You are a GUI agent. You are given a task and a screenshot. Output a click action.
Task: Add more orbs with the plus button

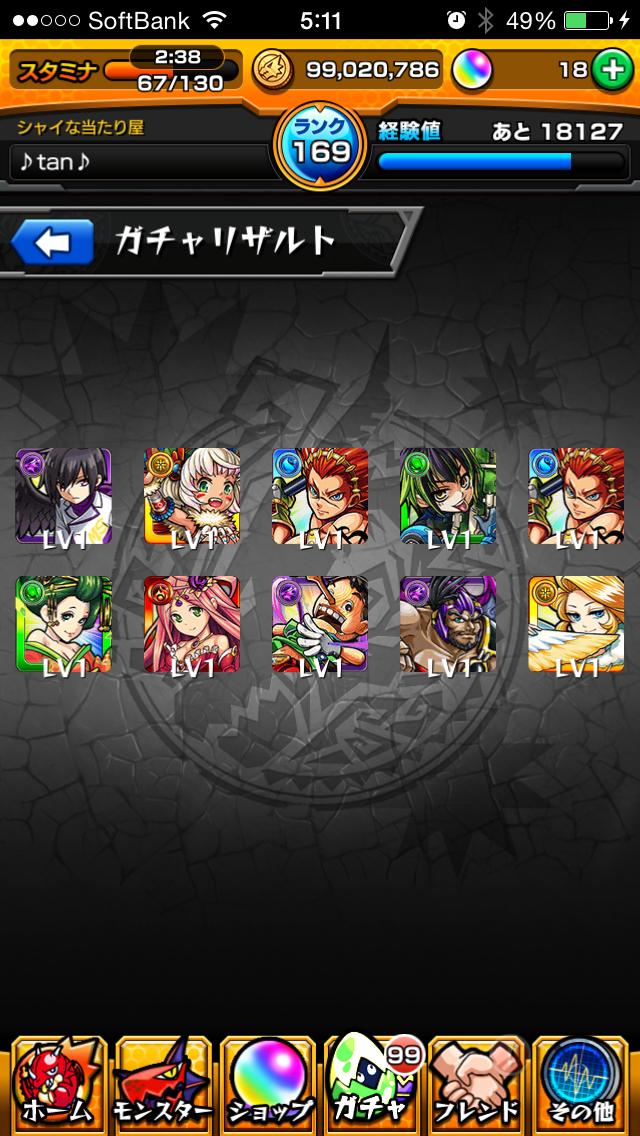[x=608, y=70]
